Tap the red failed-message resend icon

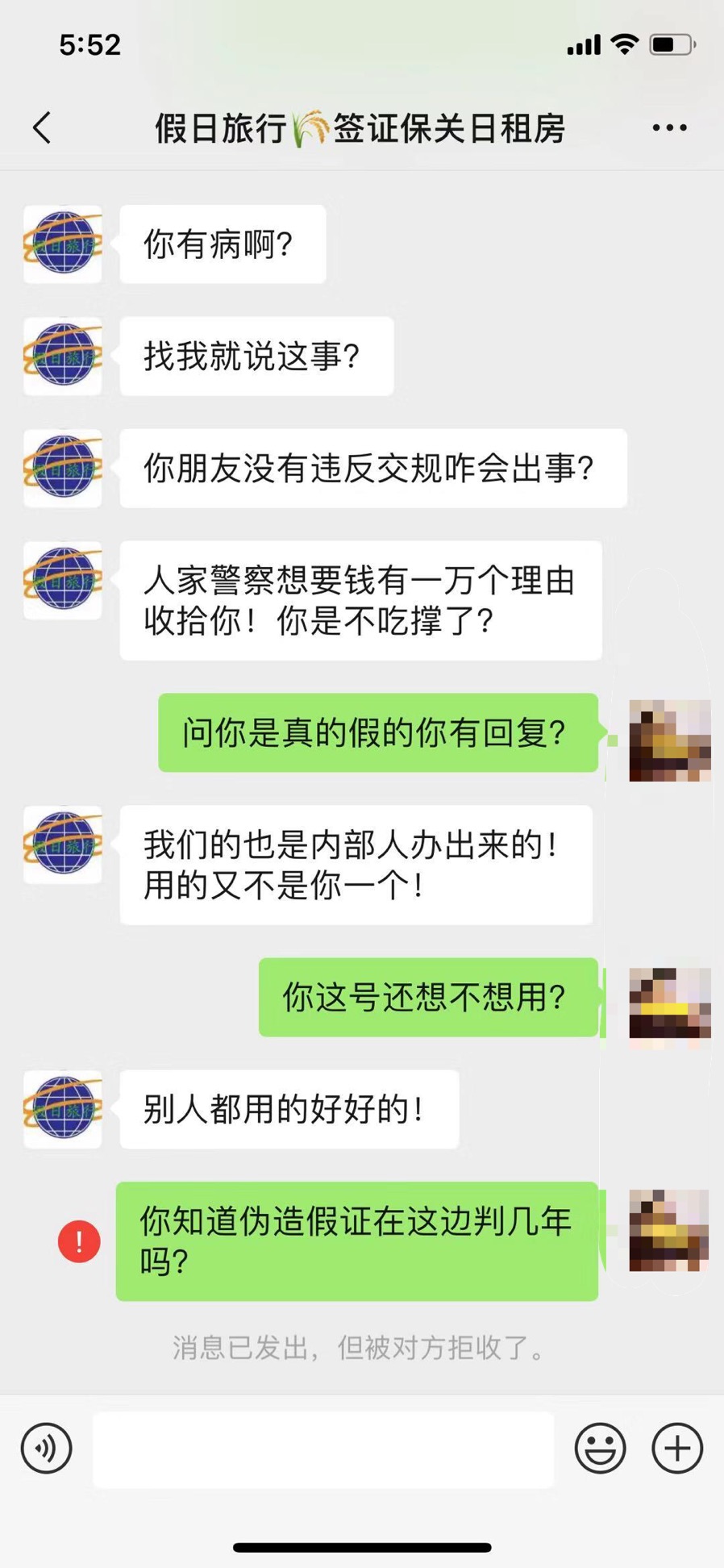coord(79,1241)
